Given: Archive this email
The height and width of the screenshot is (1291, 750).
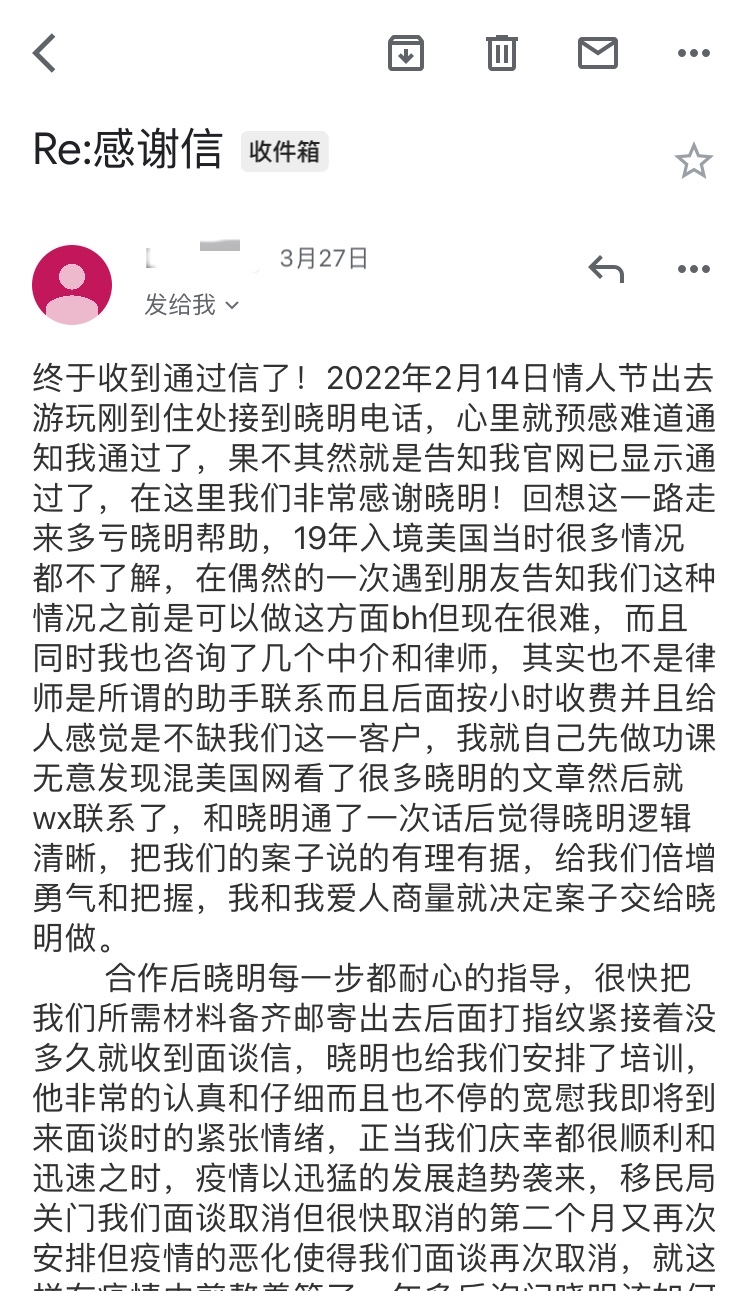Looking at the screenshot, I should tap(406, 52).
